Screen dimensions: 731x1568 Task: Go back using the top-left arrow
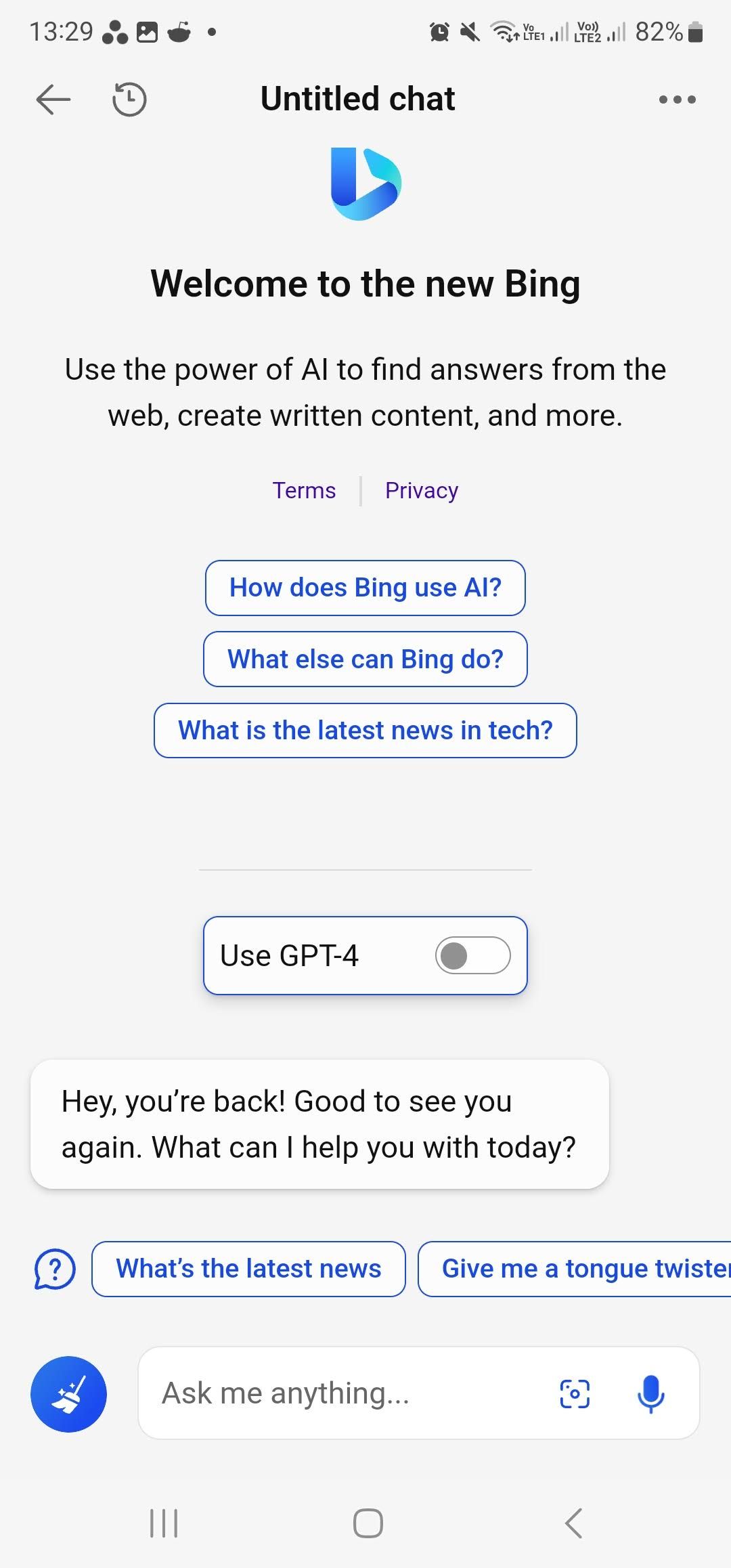(x=53, y=100)
